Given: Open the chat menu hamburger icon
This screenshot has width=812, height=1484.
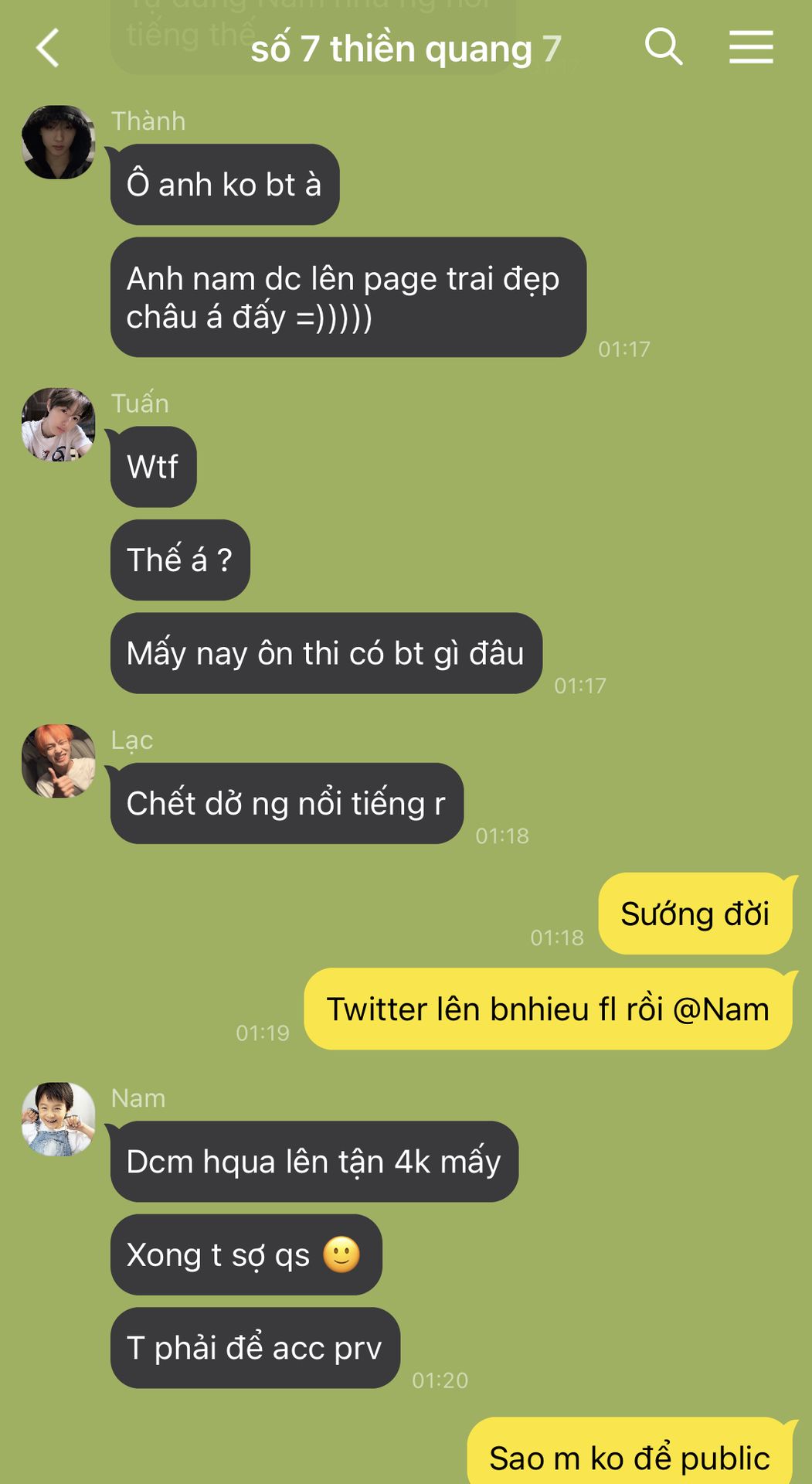Looking at the screenshot, I should 751,47.
